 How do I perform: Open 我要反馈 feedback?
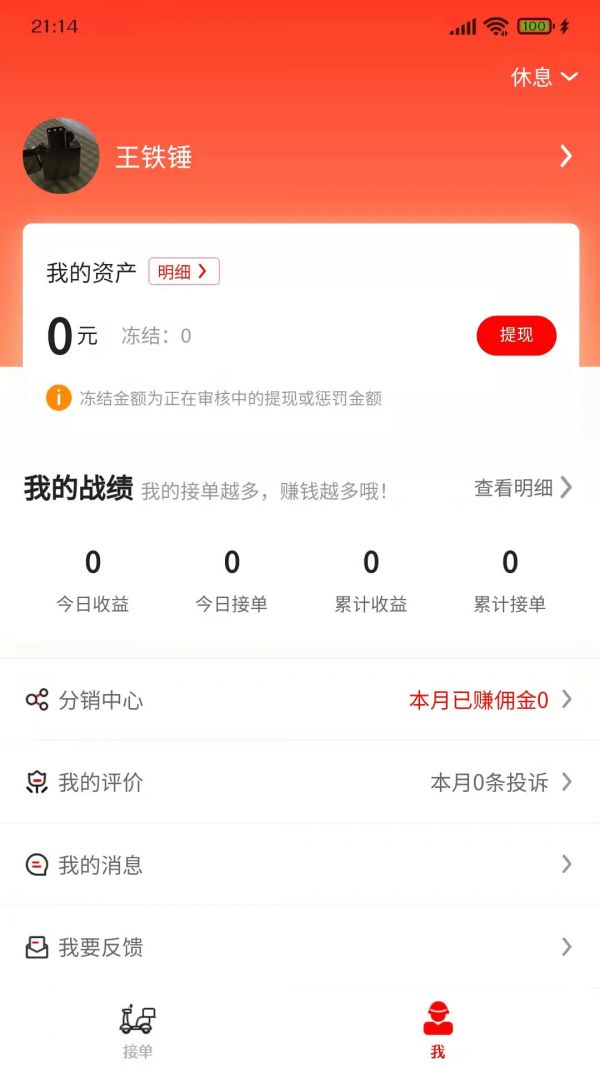pos(300,946)
